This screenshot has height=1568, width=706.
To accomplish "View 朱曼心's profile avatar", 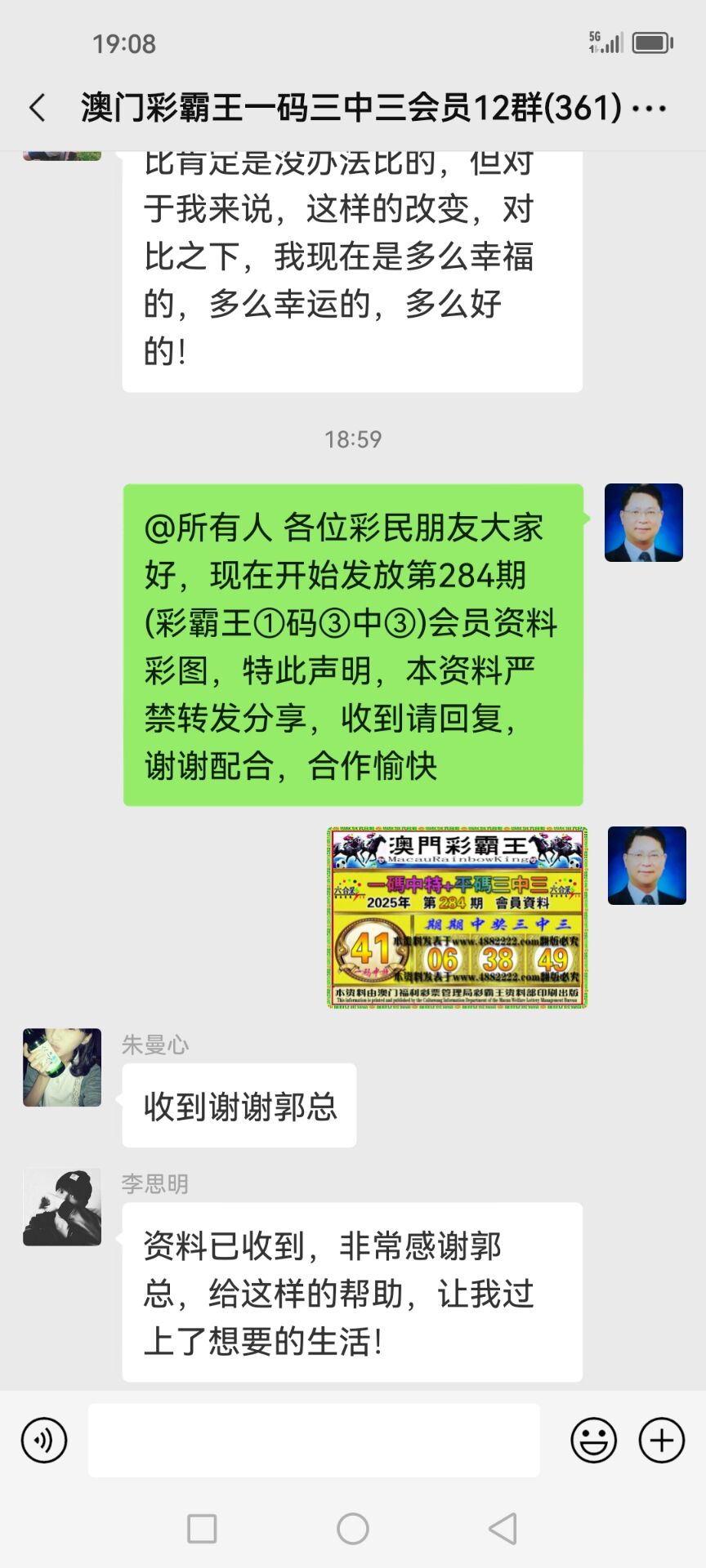I will pos(62,1067).
